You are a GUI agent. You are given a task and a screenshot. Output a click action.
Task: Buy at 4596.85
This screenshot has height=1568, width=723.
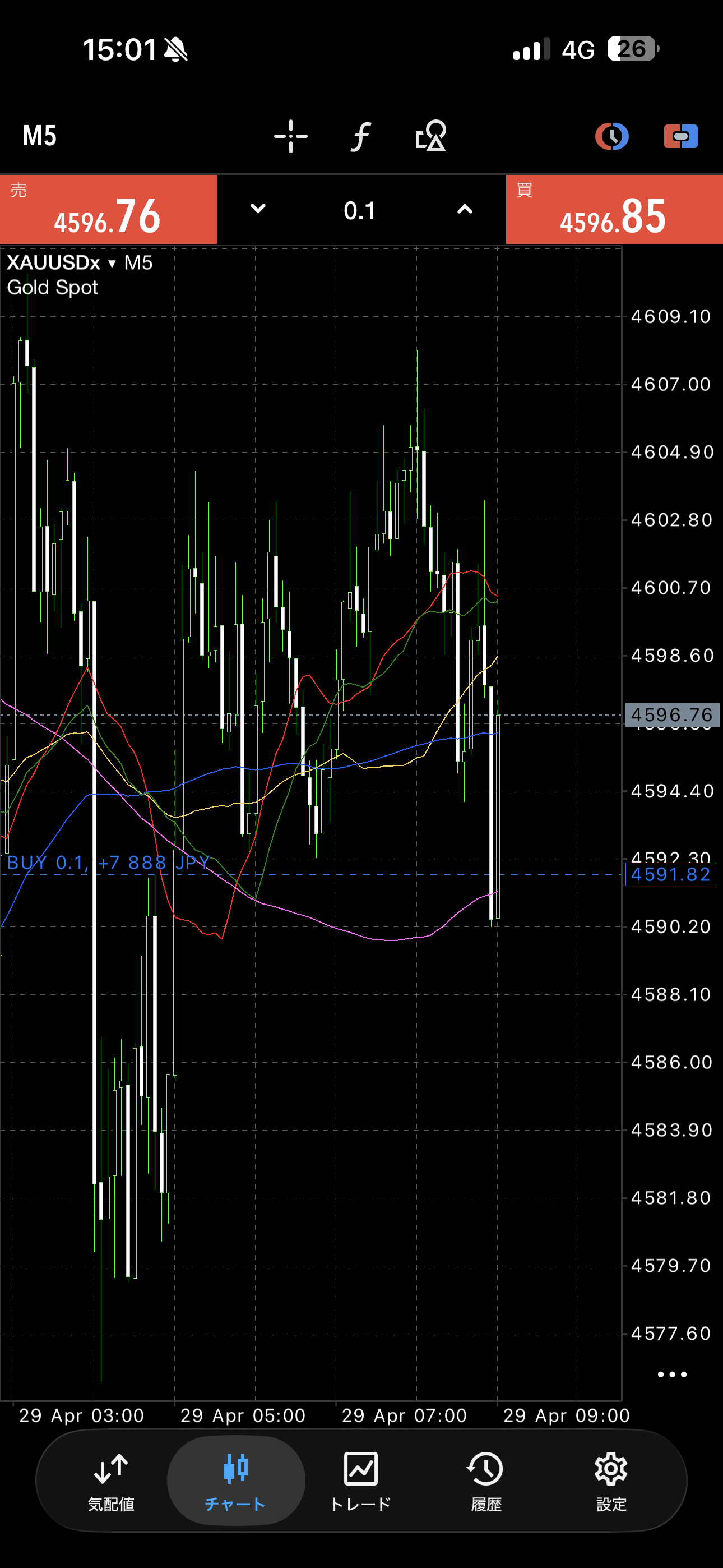click(614, 210)
